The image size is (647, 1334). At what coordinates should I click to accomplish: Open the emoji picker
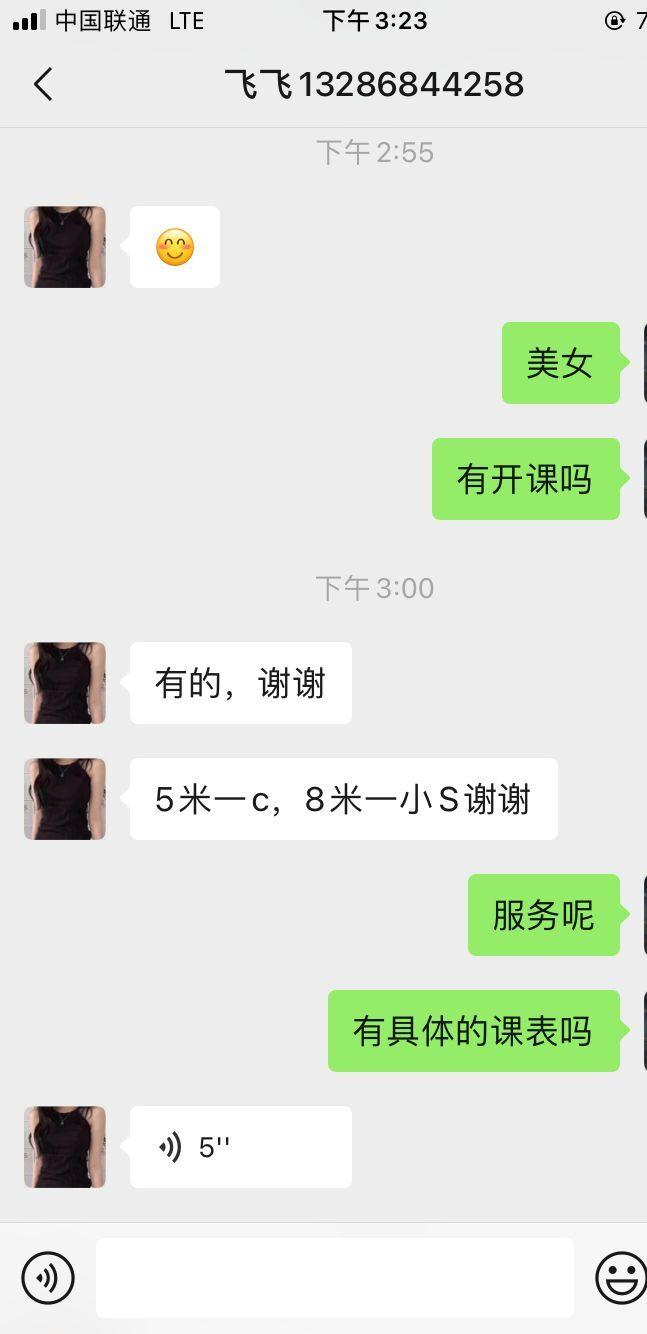tap(620, 1277)
